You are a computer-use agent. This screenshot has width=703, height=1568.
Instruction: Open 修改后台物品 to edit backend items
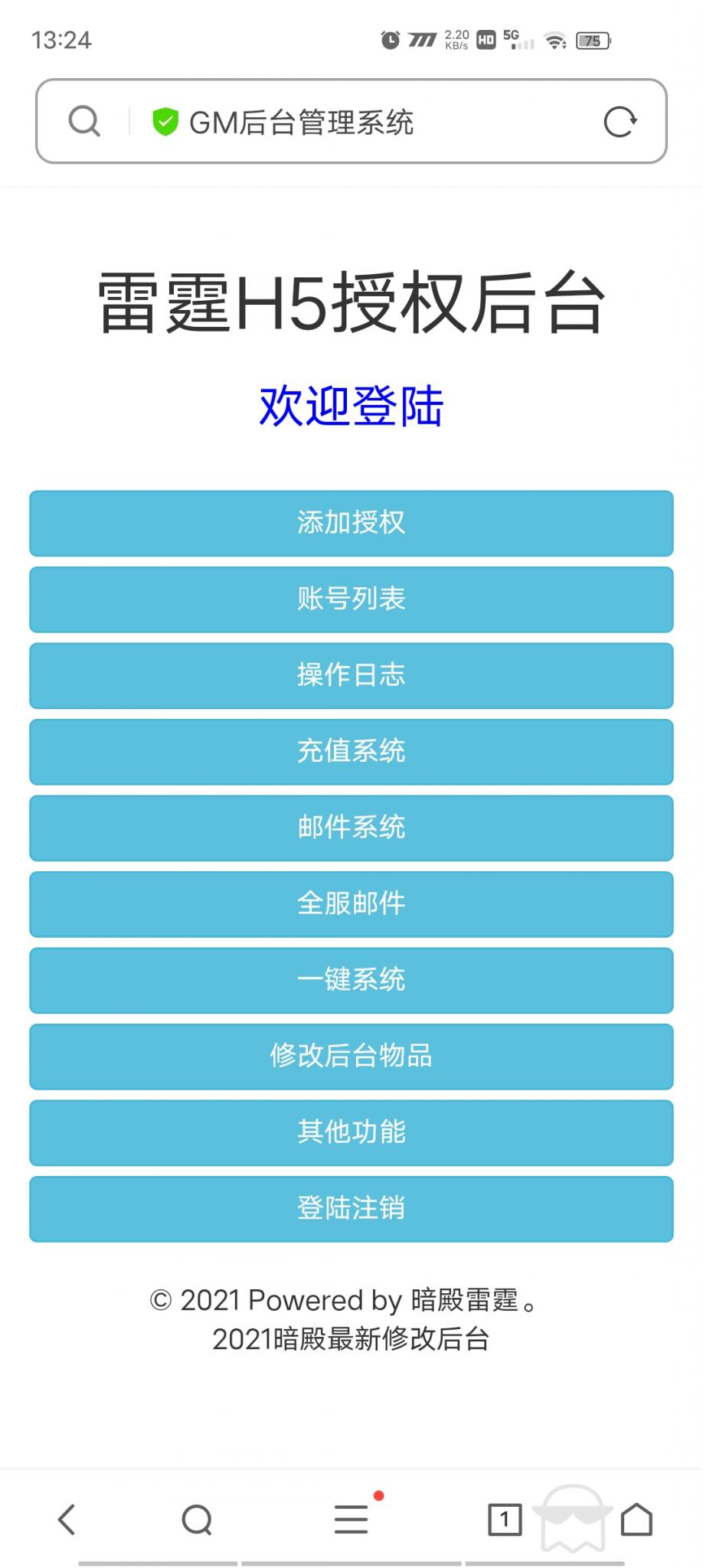[x=350, y=1057]
